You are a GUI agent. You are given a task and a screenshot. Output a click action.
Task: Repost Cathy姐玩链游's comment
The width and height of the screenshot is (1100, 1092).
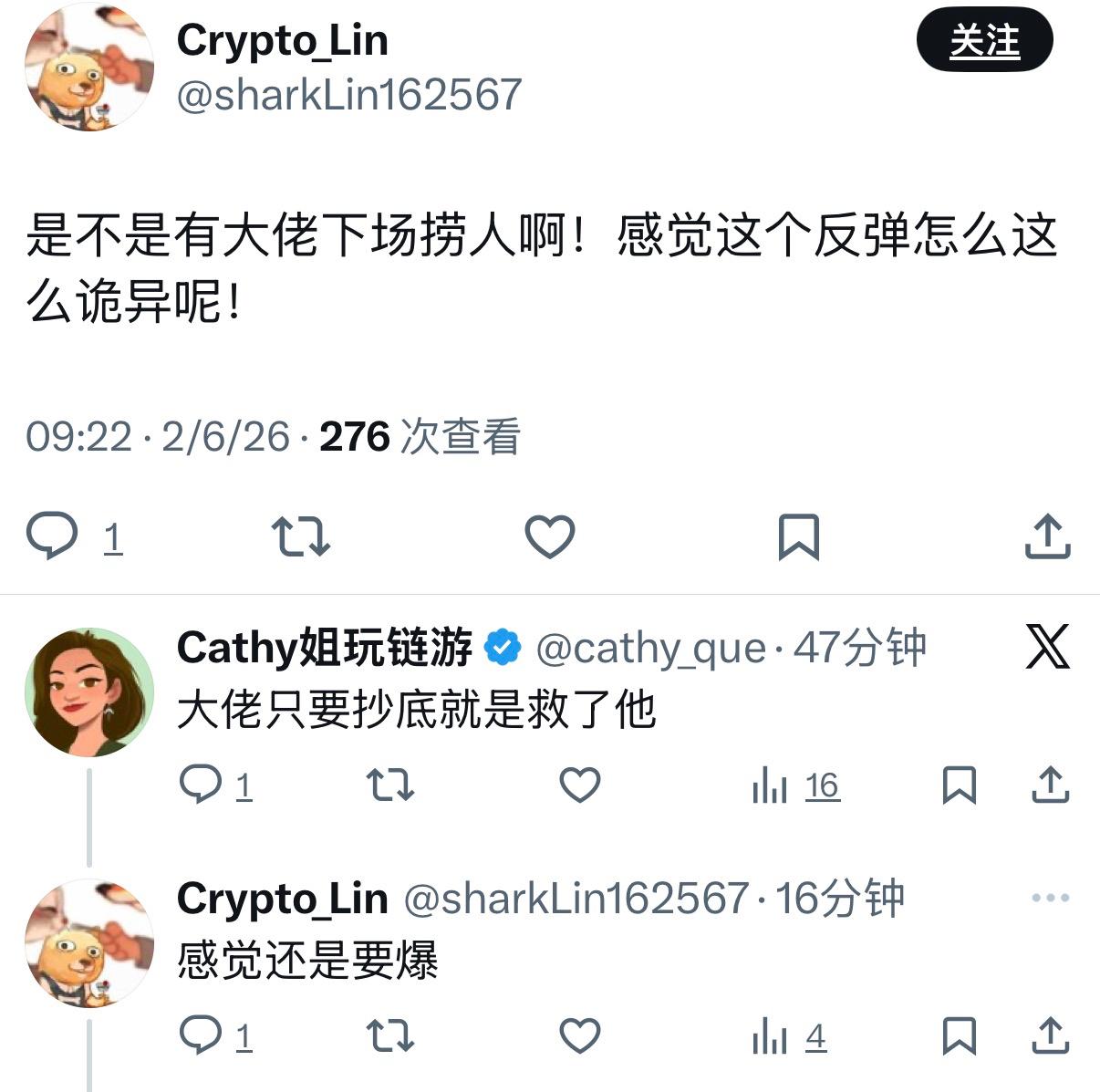click(x=390, y=785)
